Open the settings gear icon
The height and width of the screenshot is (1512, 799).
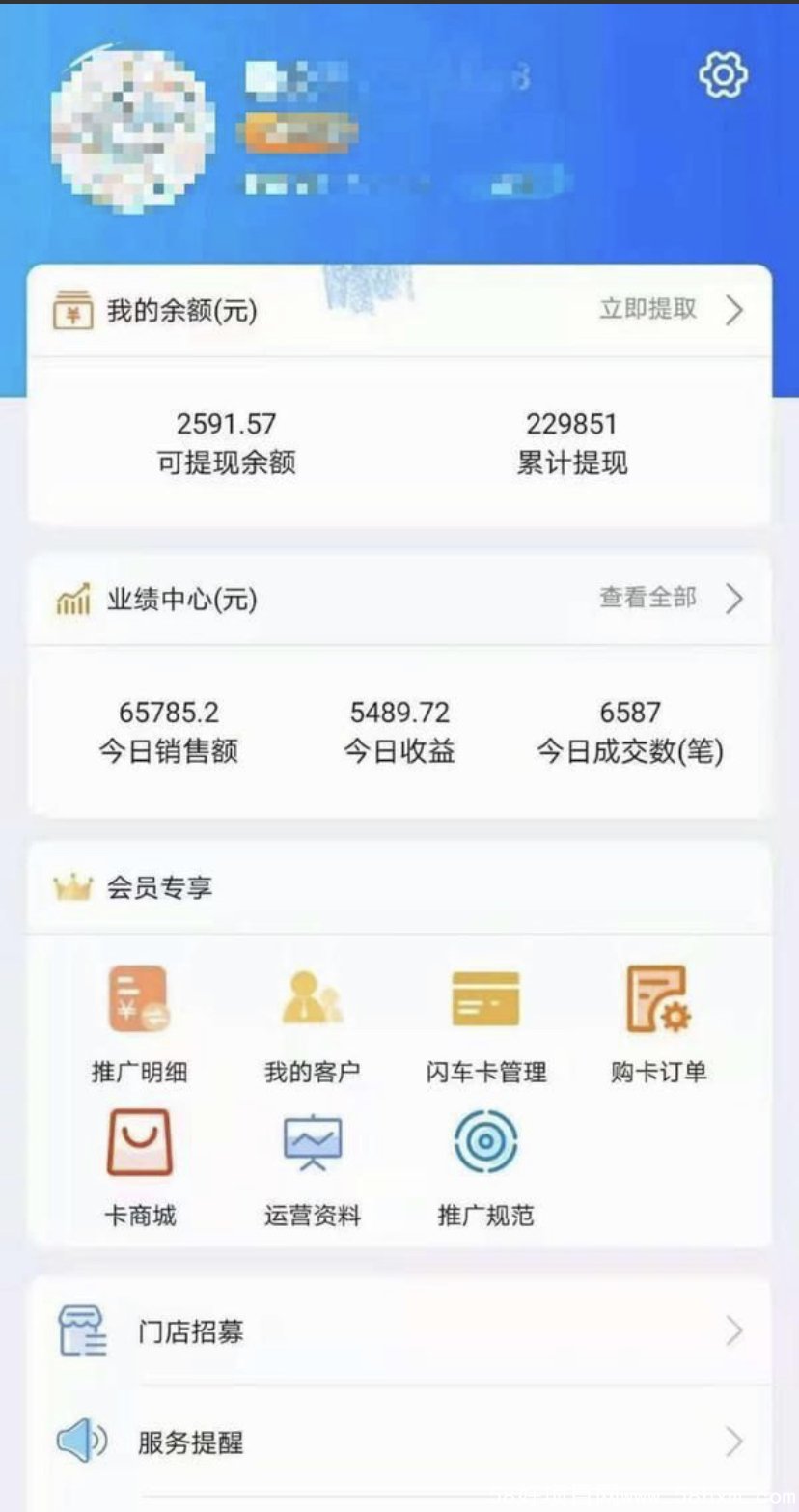(723, 74)
